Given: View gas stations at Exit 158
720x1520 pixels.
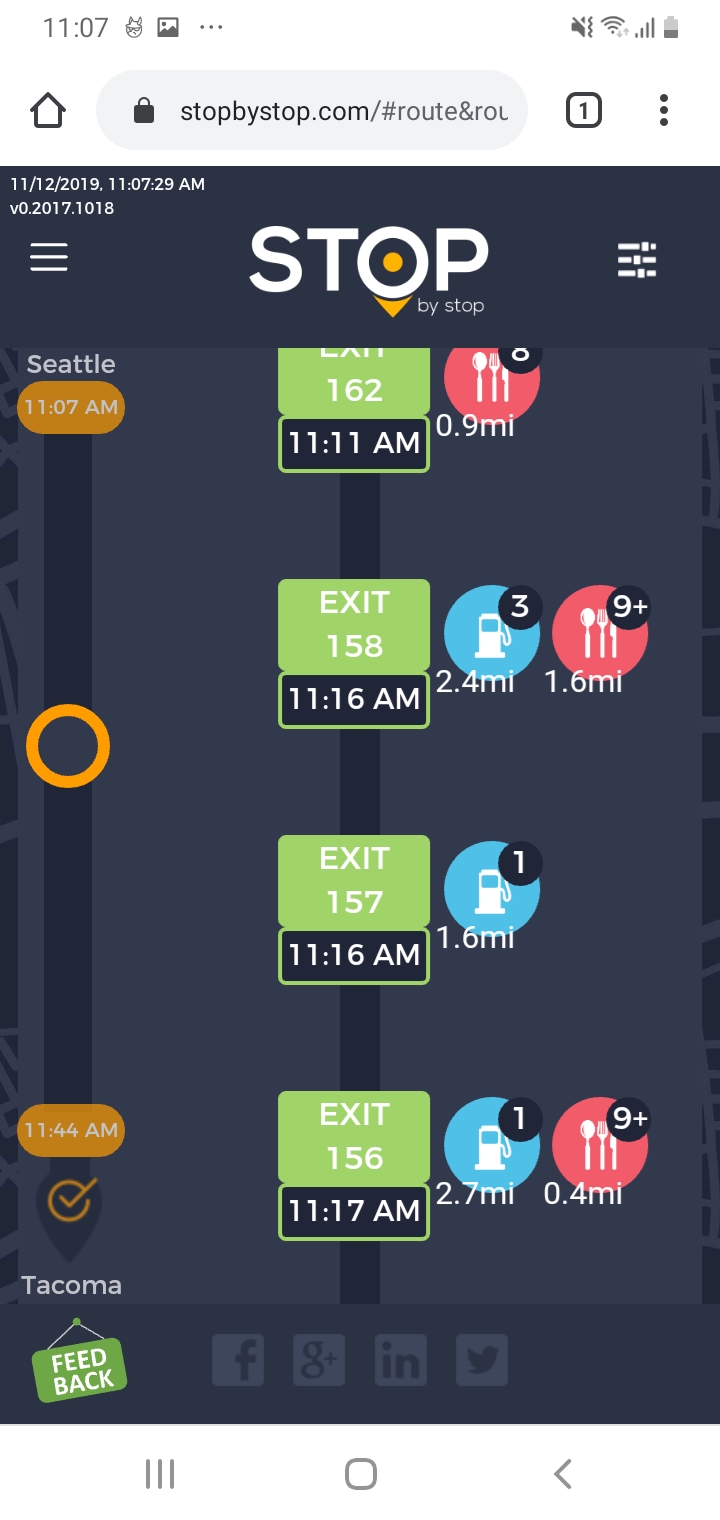Looking at the screenshot, I should (491, 634).
